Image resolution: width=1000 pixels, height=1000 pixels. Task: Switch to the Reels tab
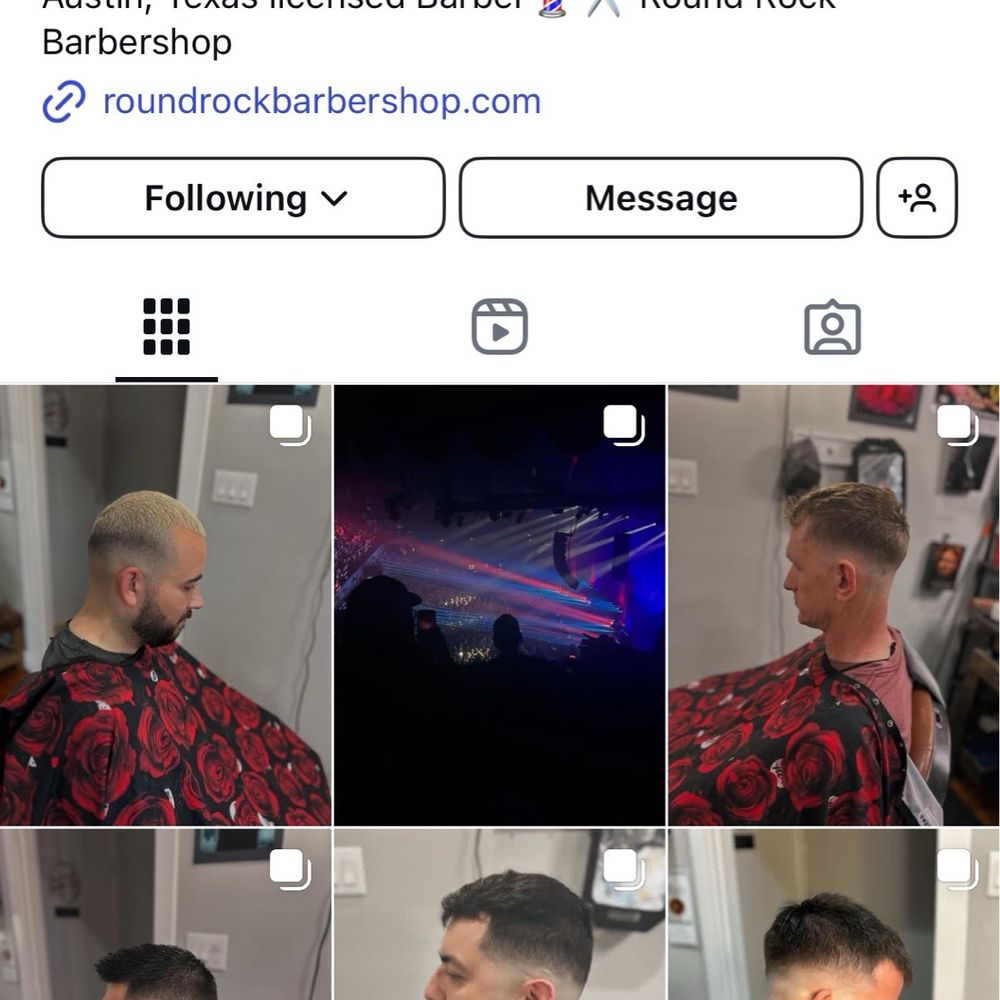tap(499, 327)
